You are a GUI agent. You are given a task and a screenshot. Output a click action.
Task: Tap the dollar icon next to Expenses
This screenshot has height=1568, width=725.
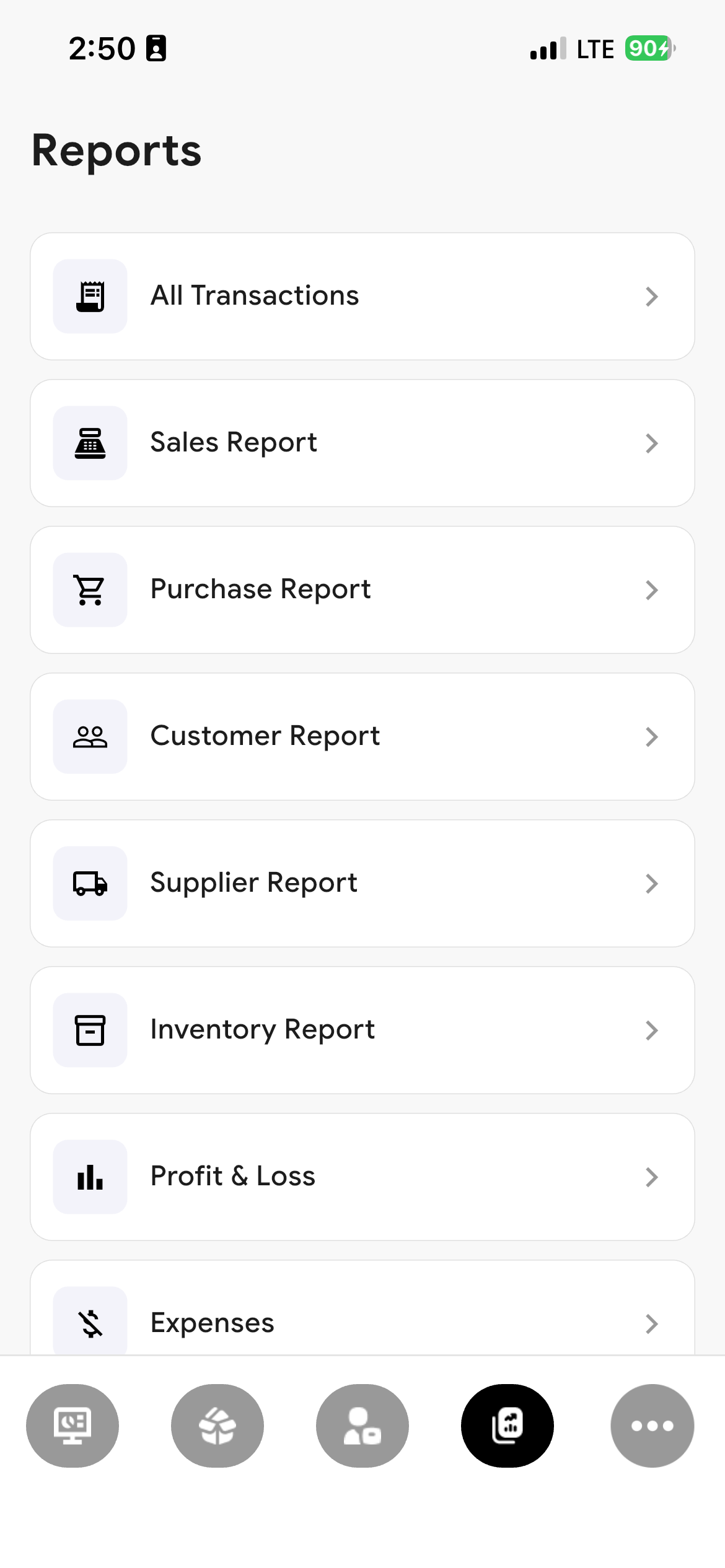pyautogui.click(x=90, y=1323)
